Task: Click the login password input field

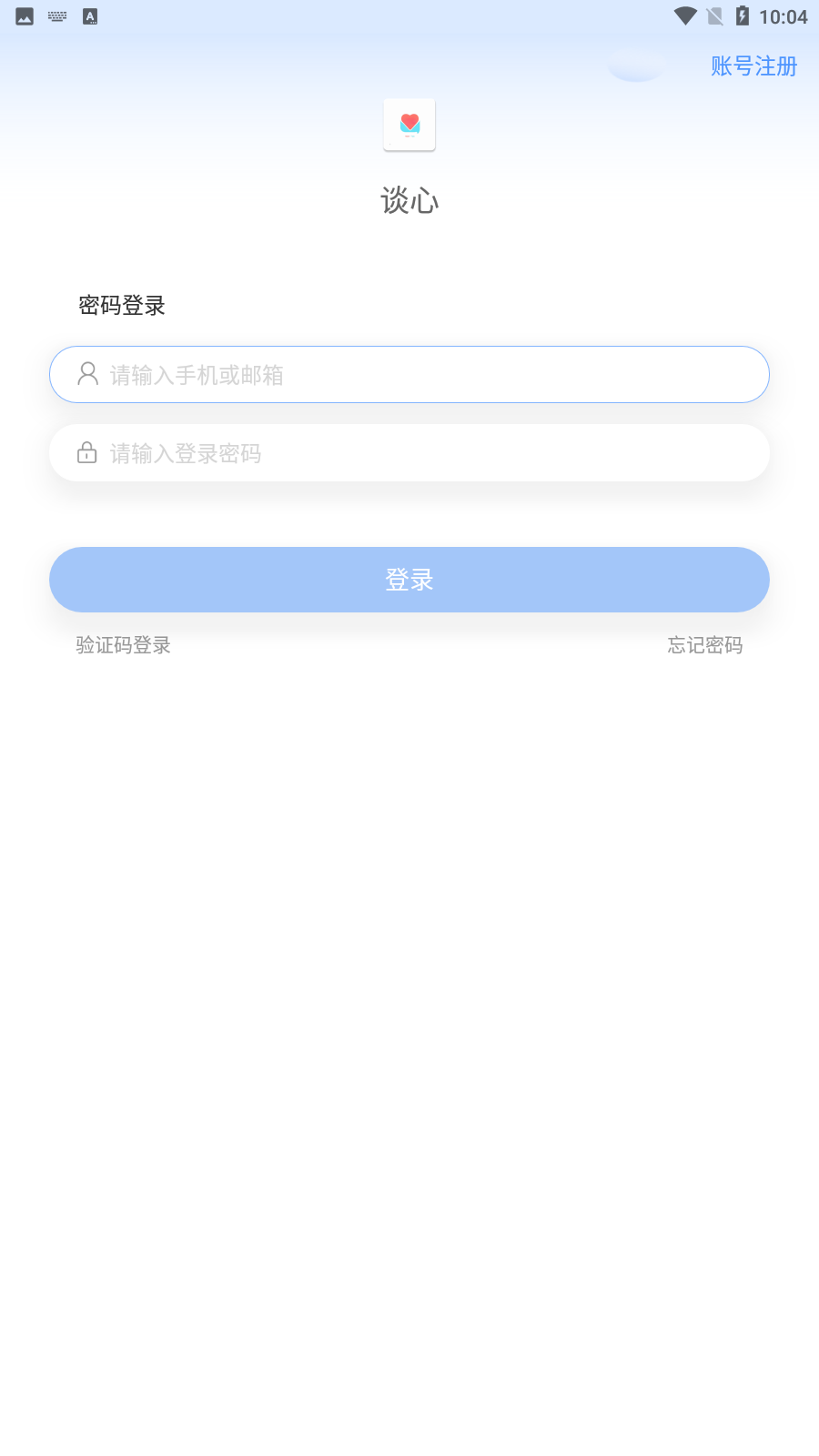Action: coord(409,452)
